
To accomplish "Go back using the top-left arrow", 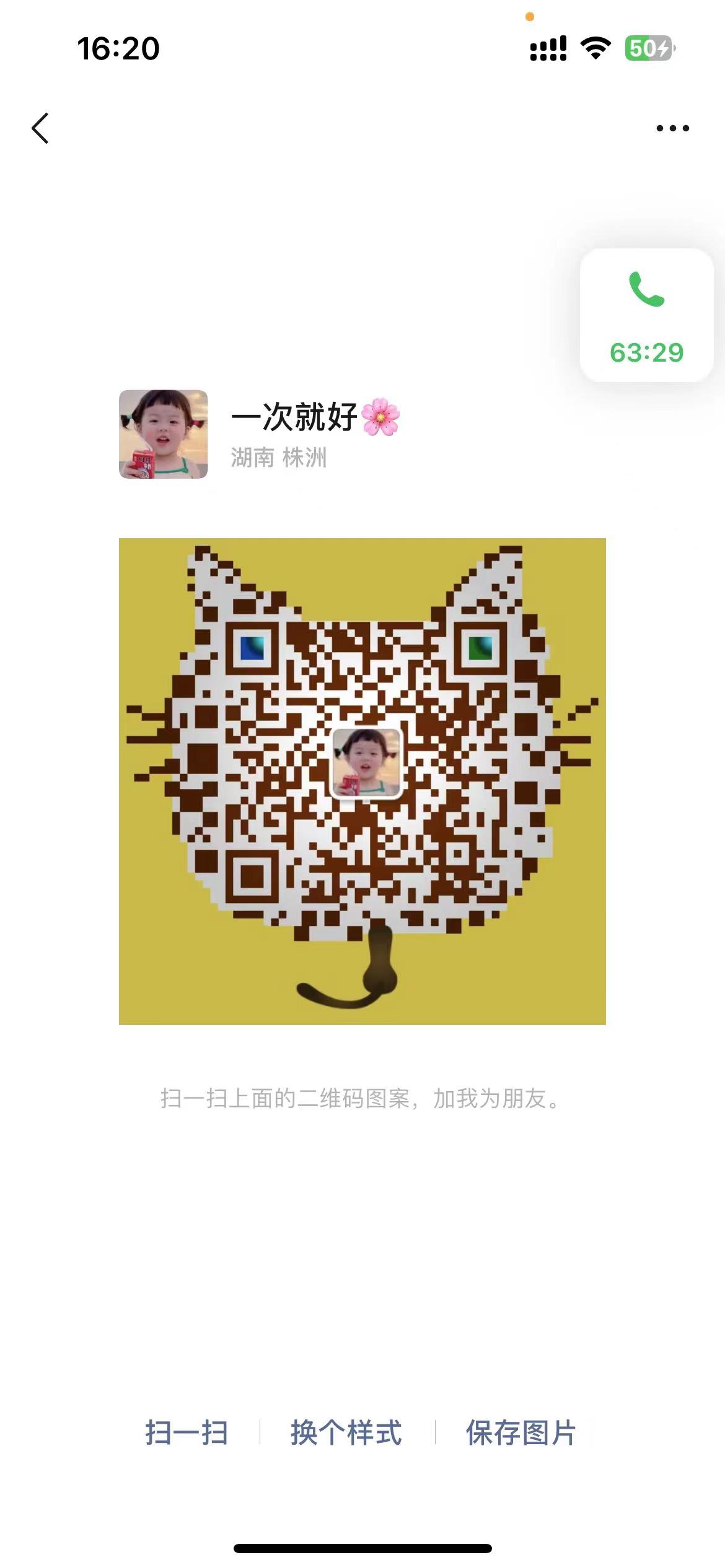I will pyautogui.click(x=40, y=128).
